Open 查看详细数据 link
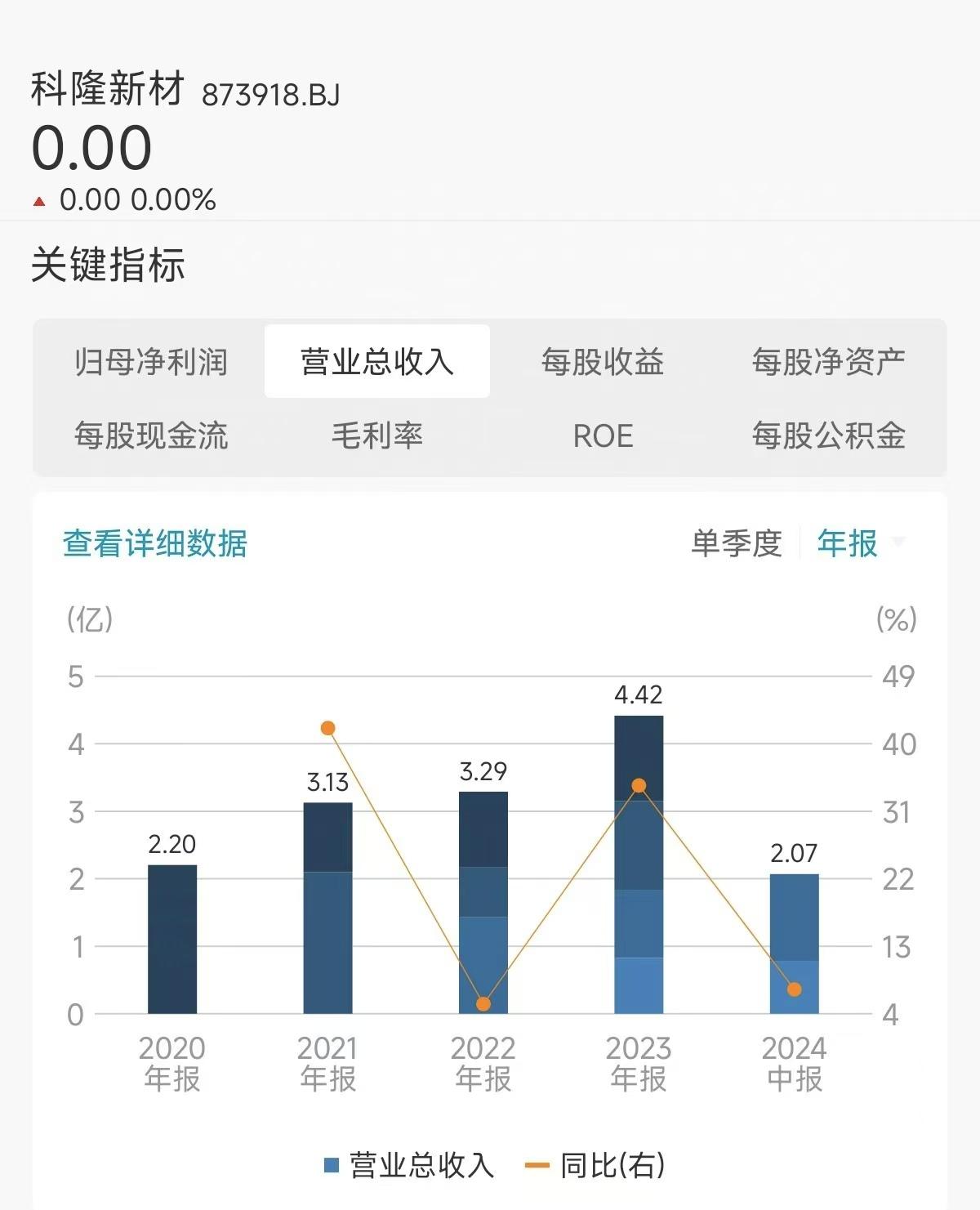 155,543
